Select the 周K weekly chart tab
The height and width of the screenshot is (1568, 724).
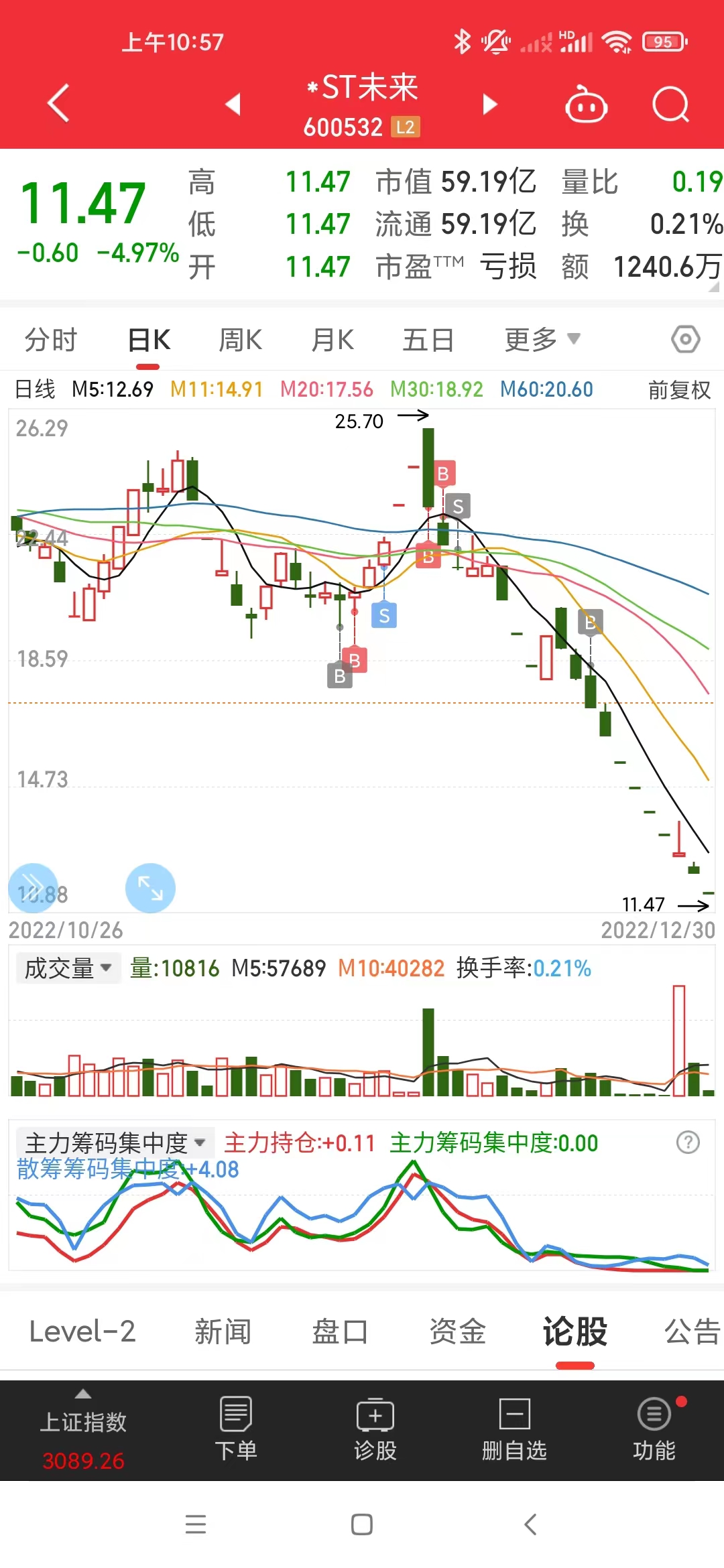pyautogui.click(x=240, y=340)
